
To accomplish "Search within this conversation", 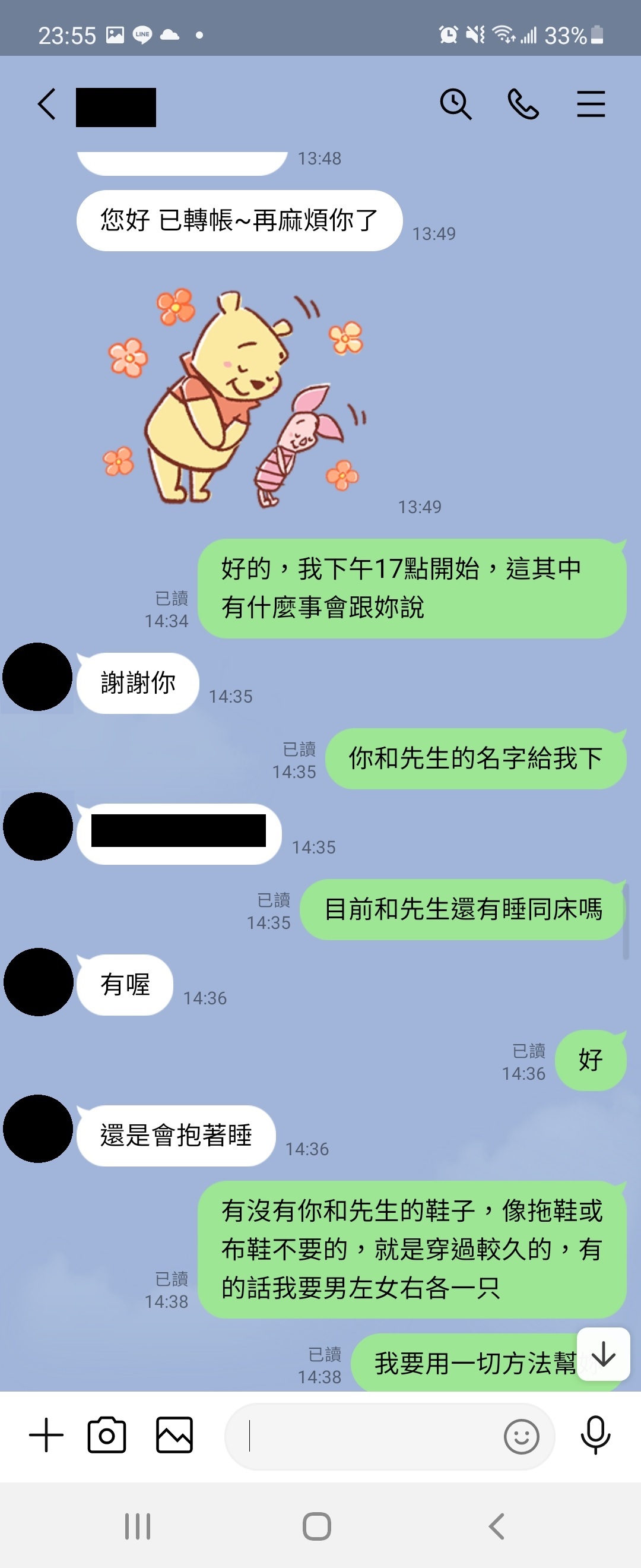I will tap(455, 104).
